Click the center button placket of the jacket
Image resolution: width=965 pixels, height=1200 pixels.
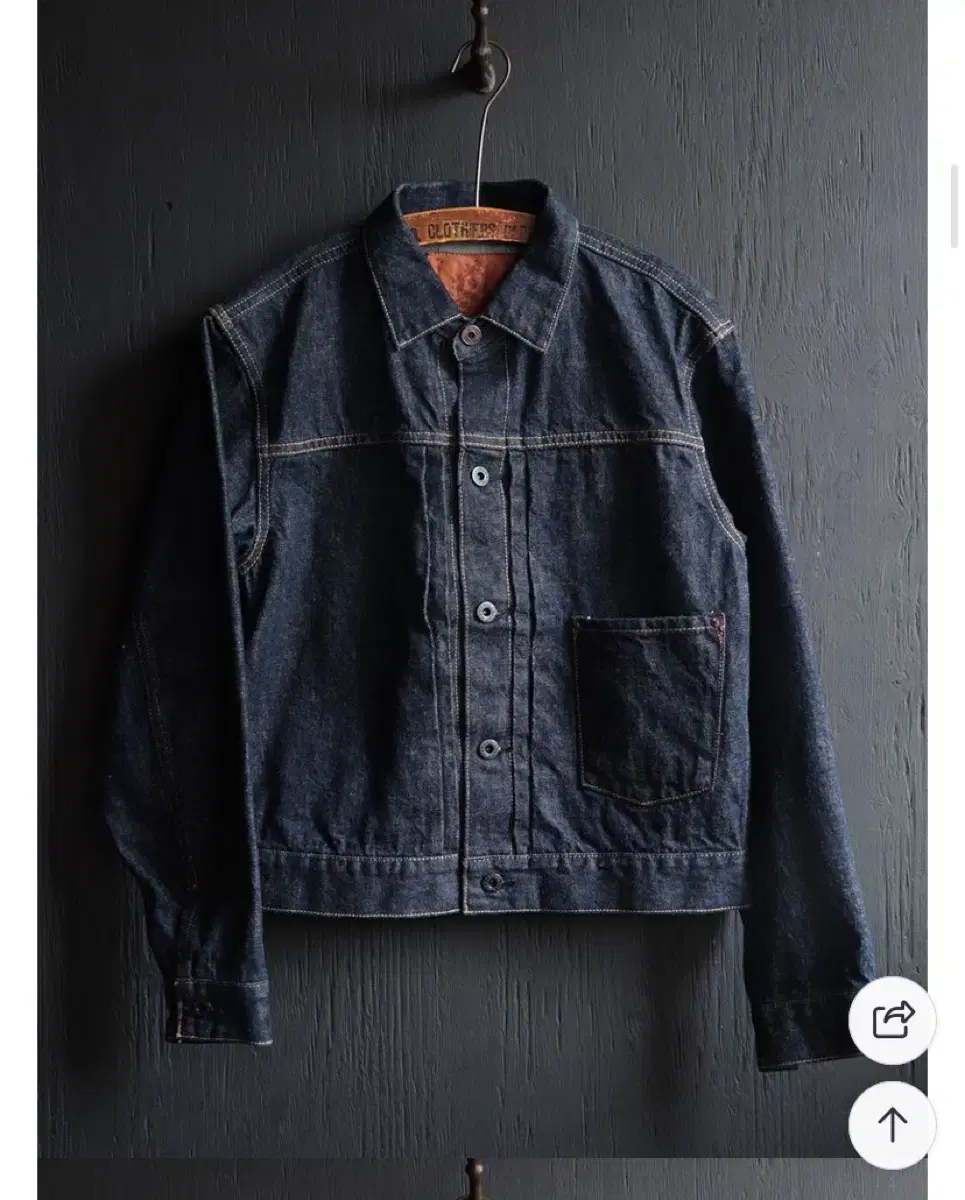click(485, 620)
